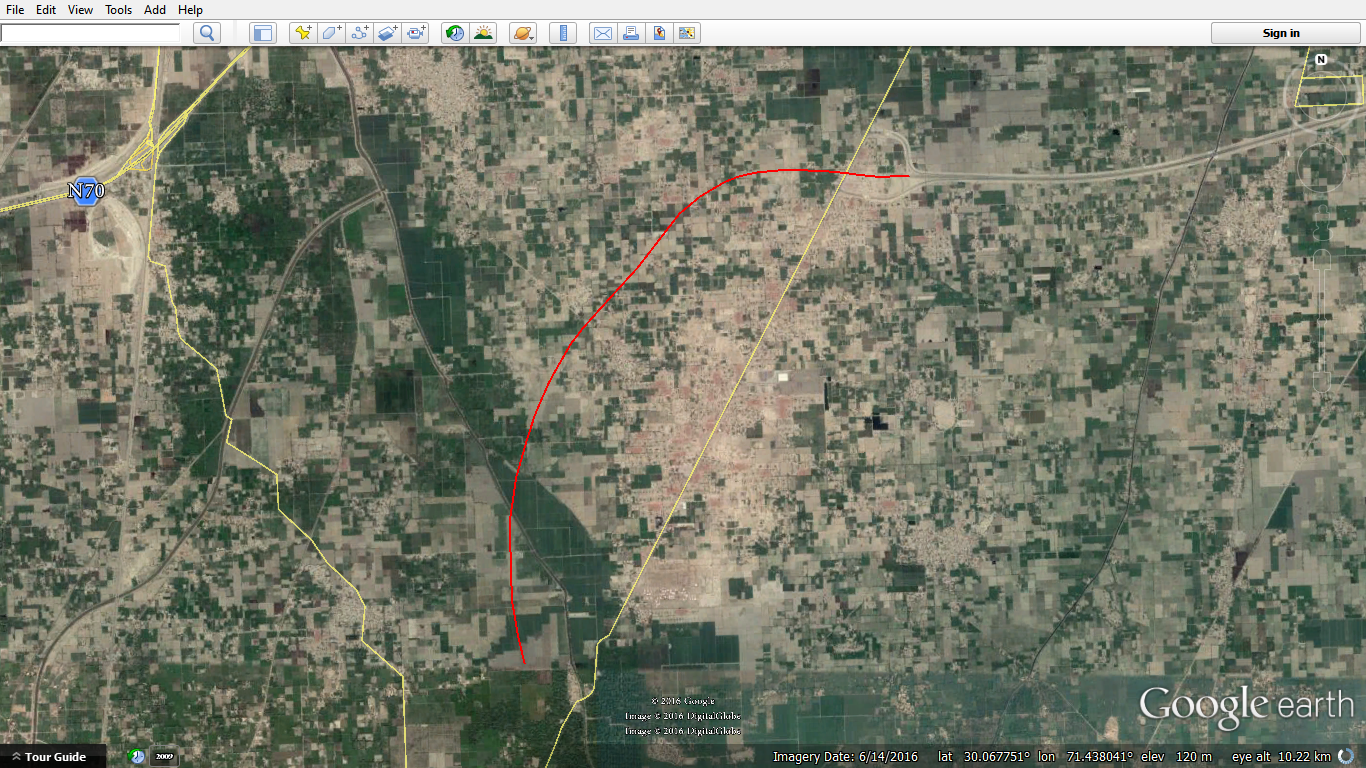
Task: Reset the compass to north
Action: coord(1321,60)
